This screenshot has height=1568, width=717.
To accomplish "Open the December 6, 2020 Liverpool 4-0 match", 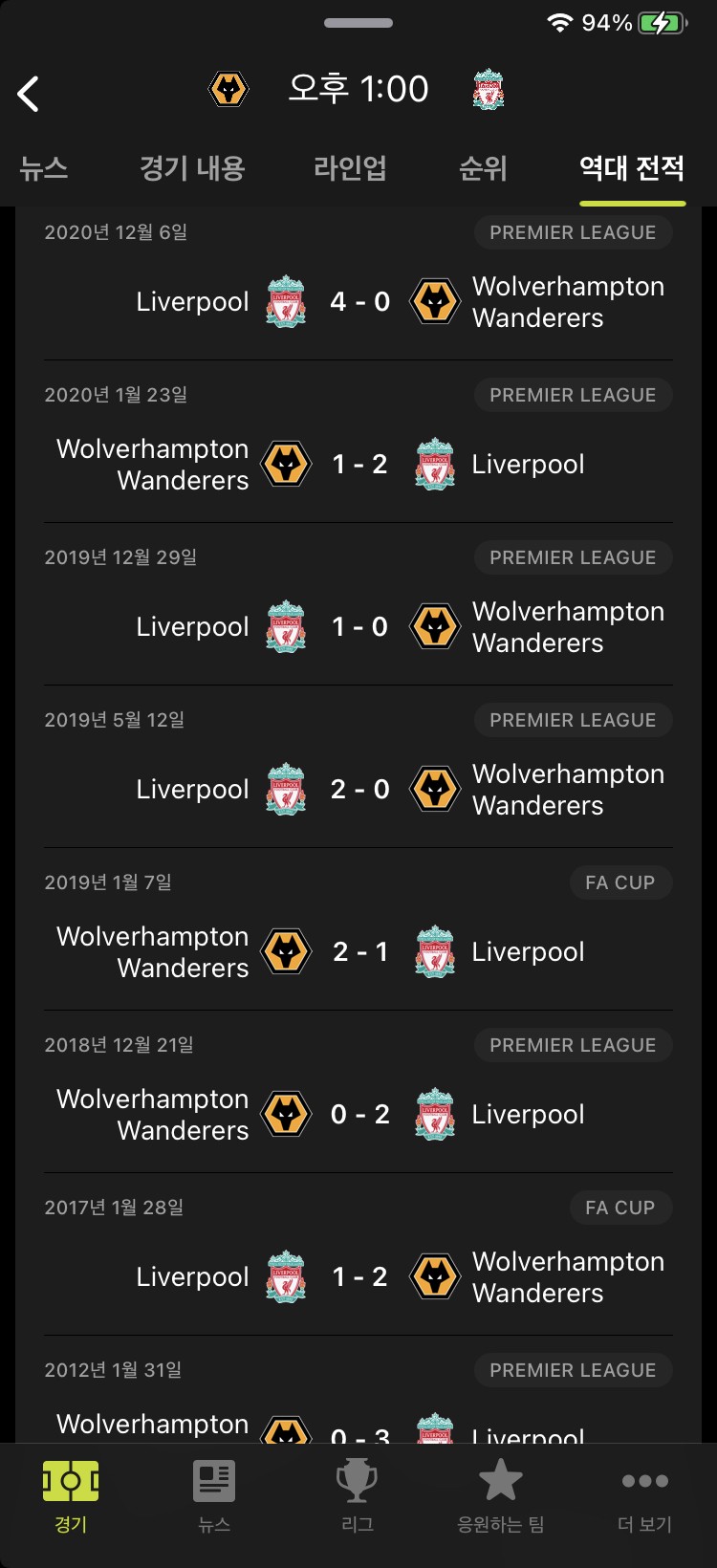I will click(358, 284).
